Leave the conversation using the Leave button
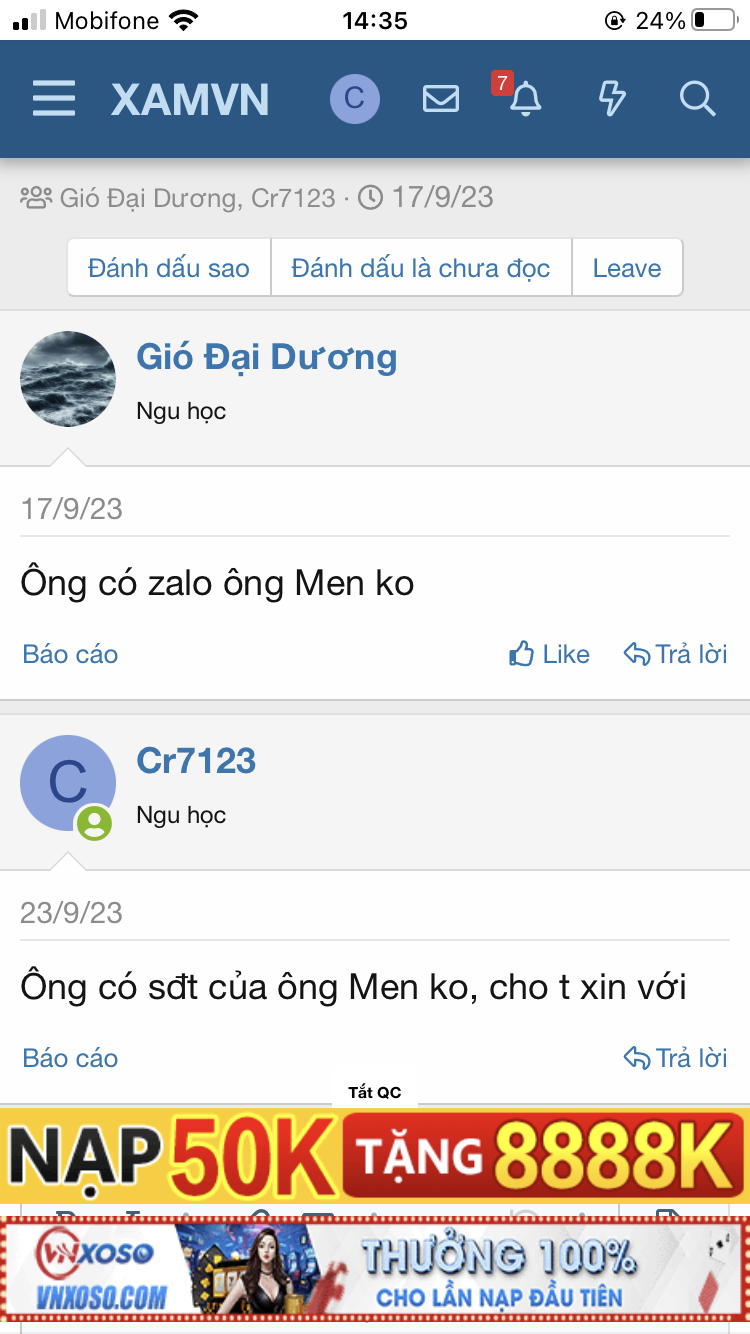 (x=627, y=267)
